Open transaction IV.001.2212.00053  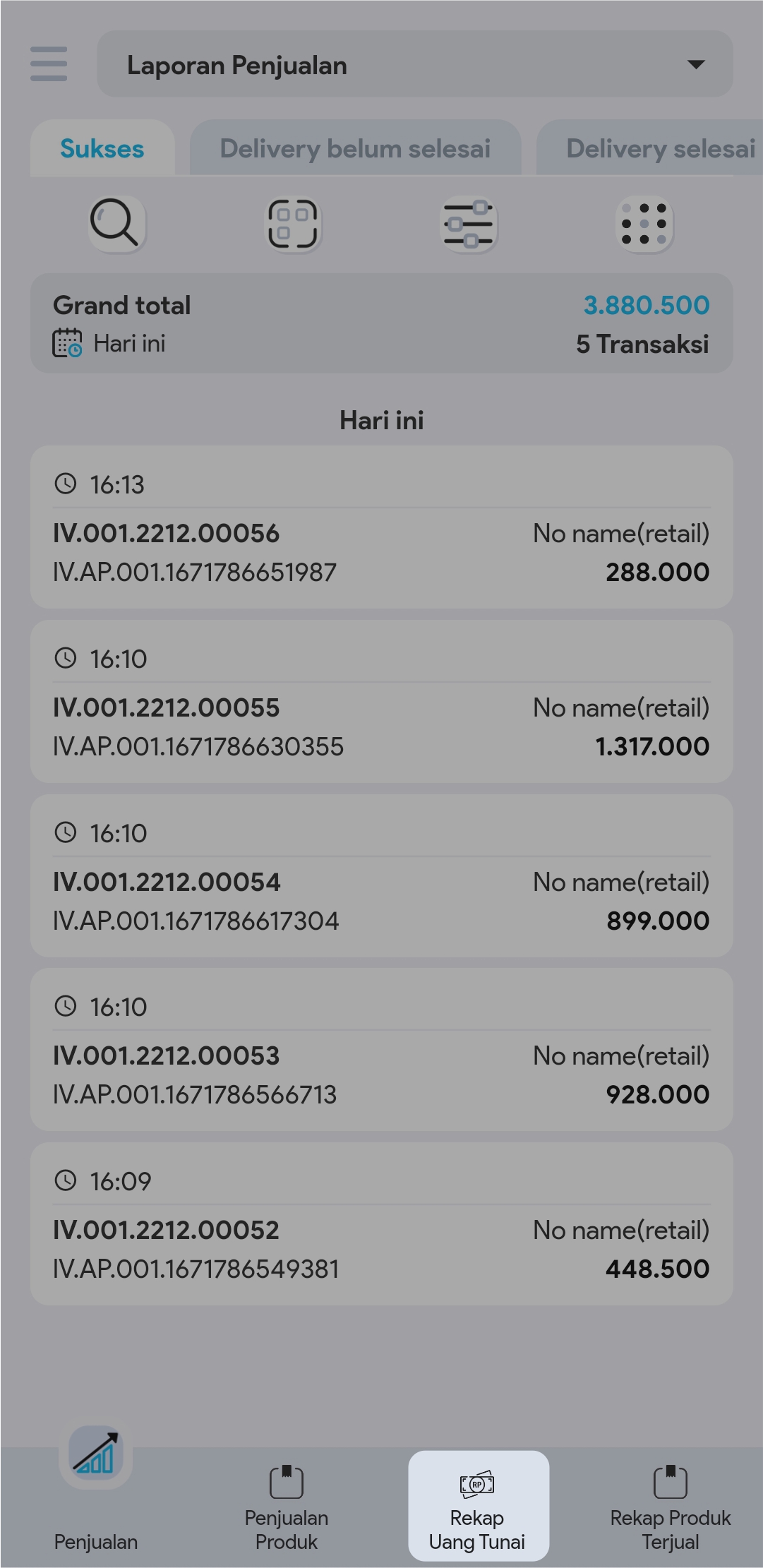click(x=381, y=1050)
